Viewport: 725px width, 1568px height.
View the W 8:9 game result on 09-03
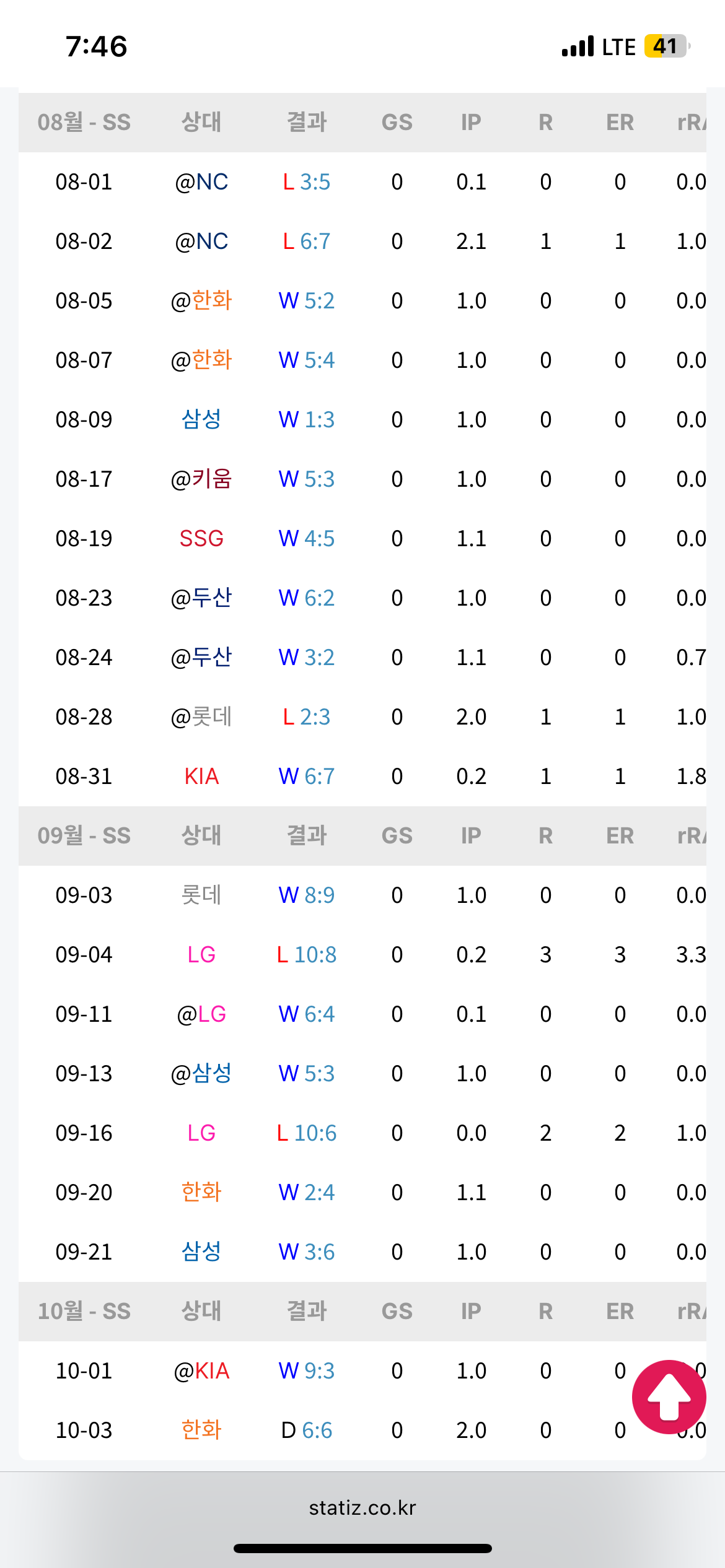[x=307, y=895]
